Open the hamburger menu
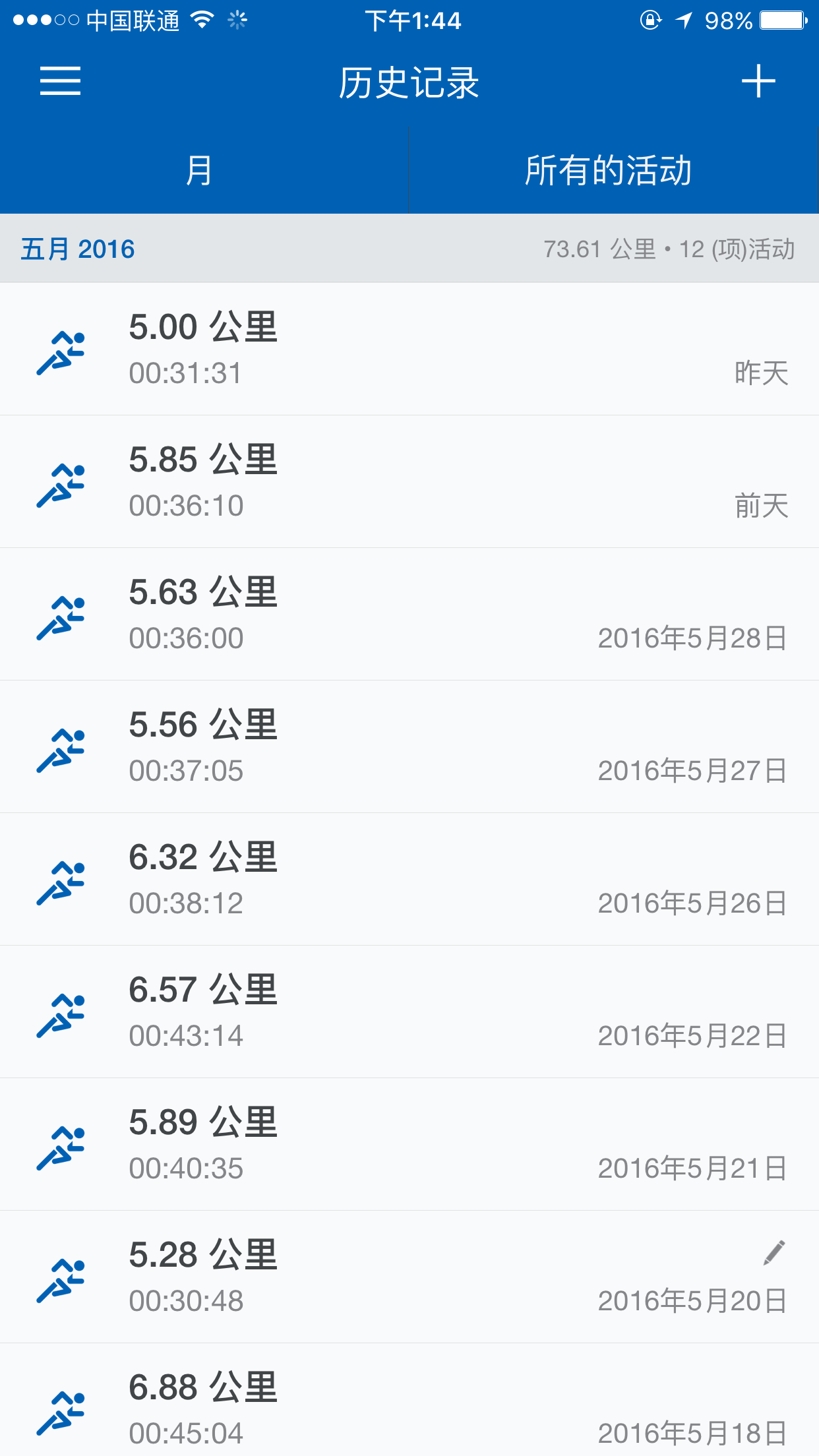Screen dimensions: 819x1456 click(60, 81)
